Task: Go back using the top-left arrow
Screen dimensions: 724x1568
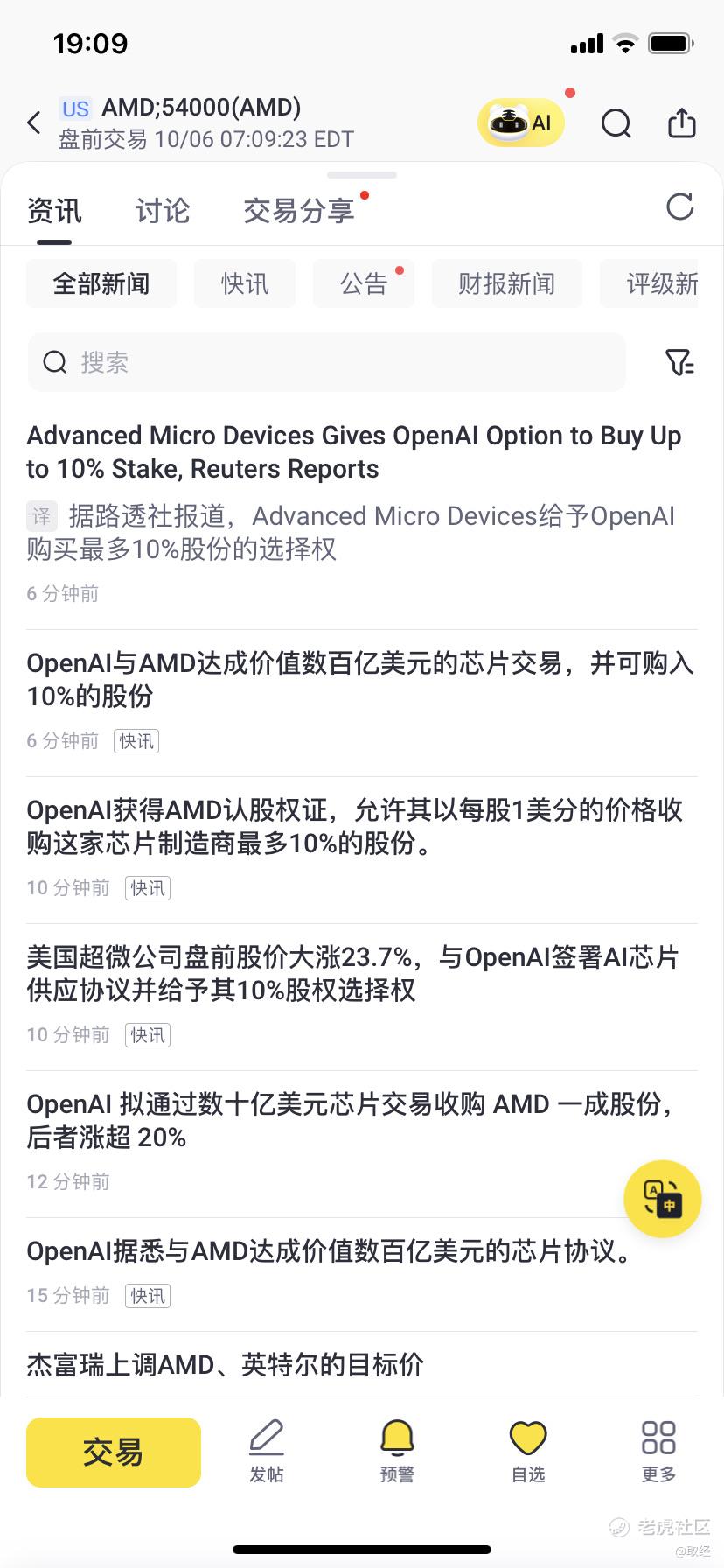Action: coord(35,122)
